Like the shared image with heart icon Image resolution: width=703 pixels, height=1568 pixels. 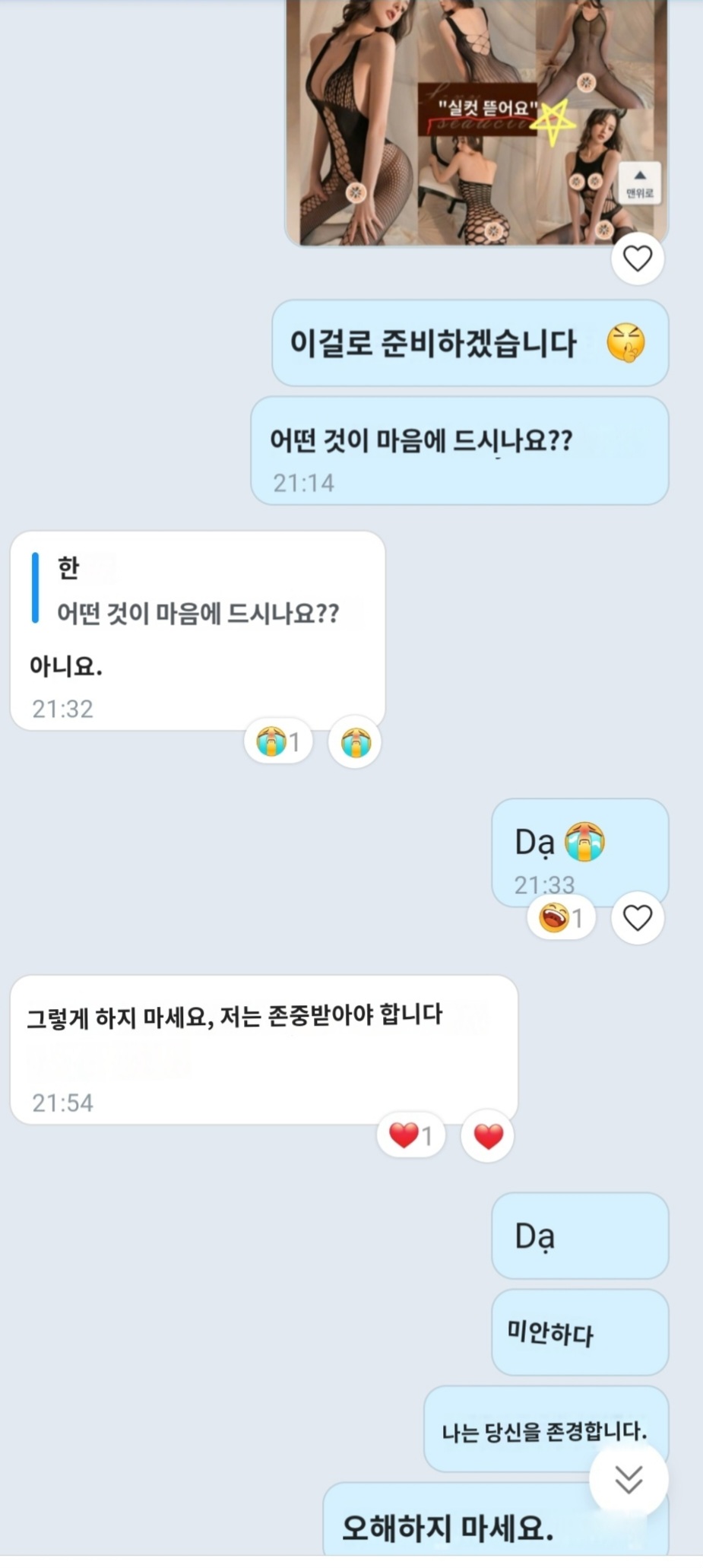point(637,259)
